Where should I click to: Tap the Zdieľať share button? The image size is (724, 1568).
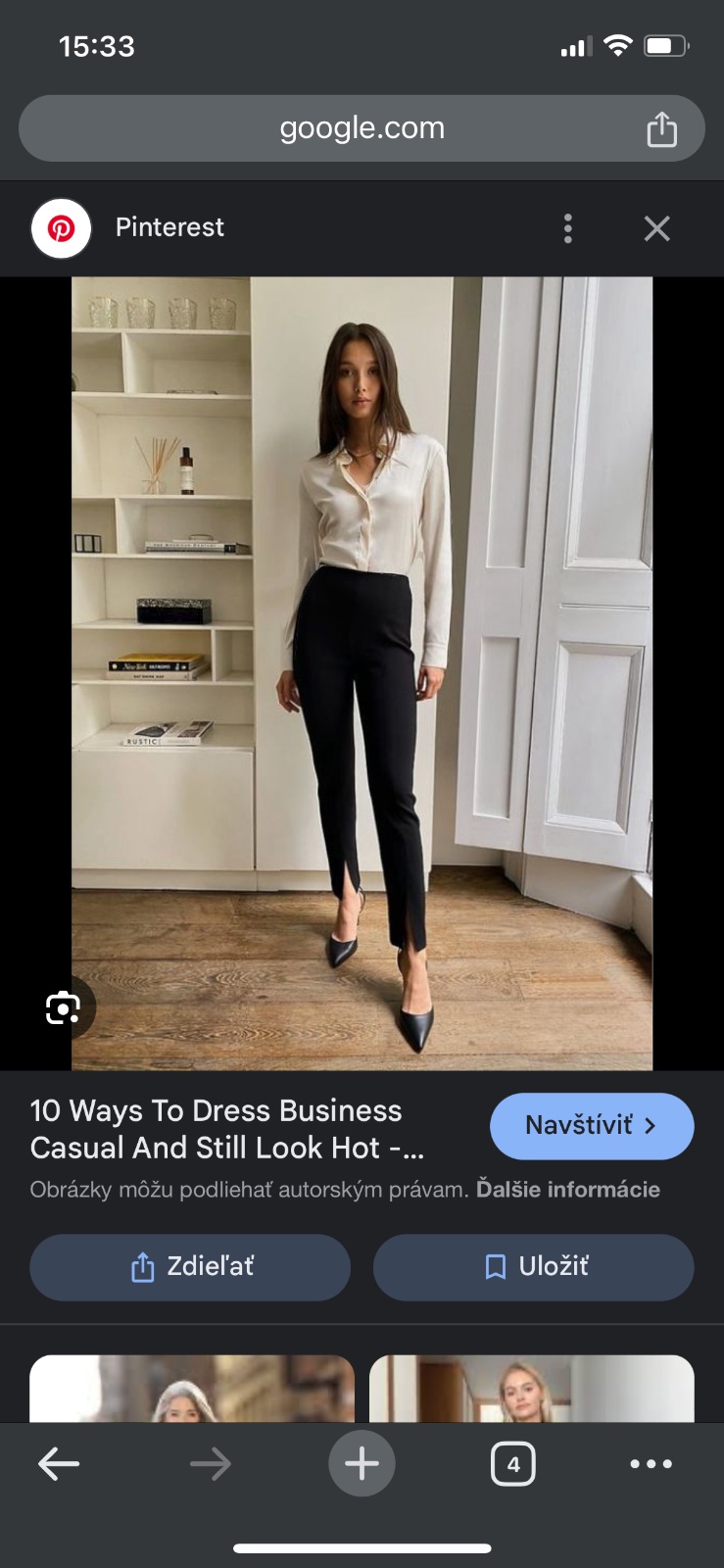[190, 1267]
